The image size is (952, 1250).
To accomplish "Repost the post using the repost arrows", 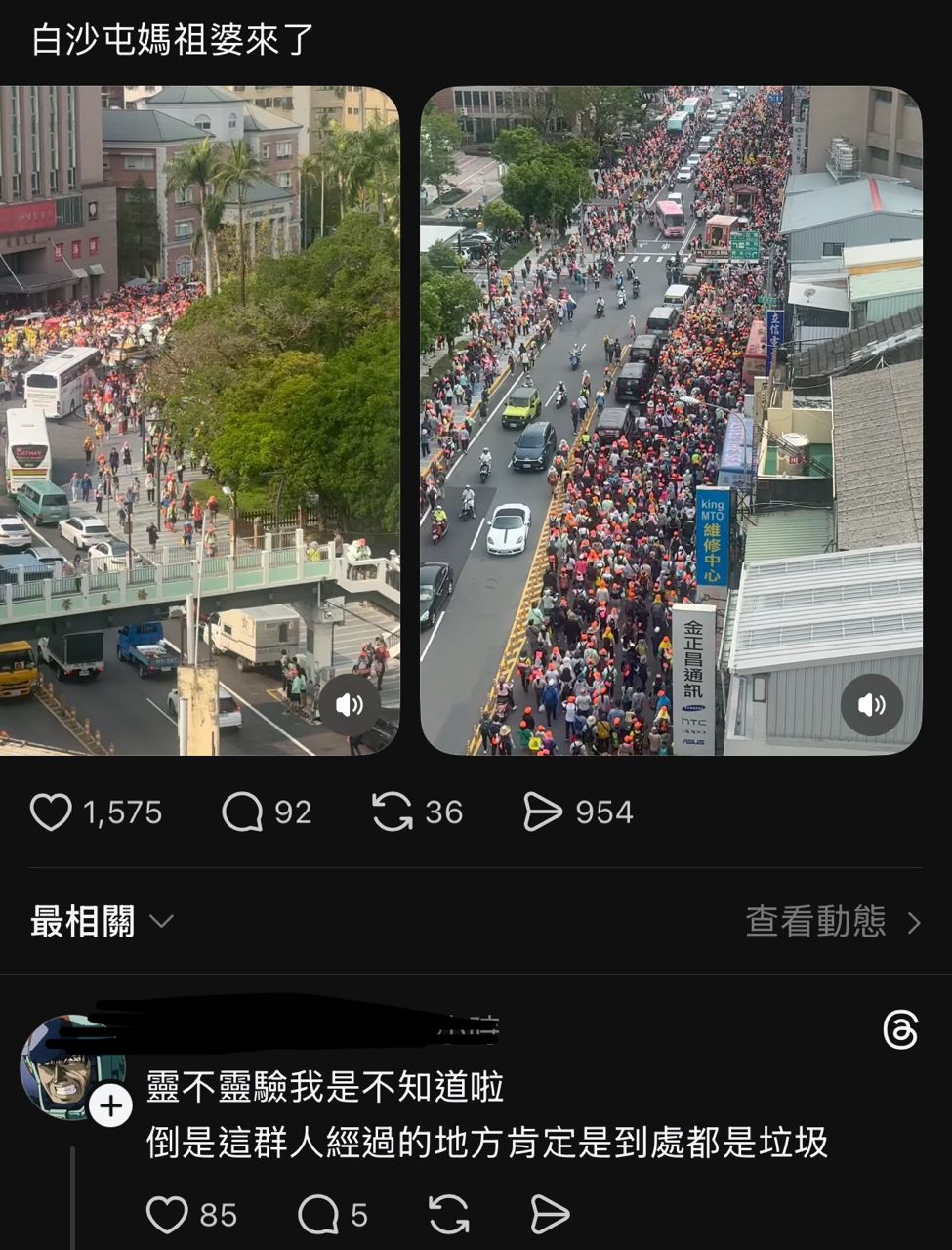I will [x=394, y=811].
